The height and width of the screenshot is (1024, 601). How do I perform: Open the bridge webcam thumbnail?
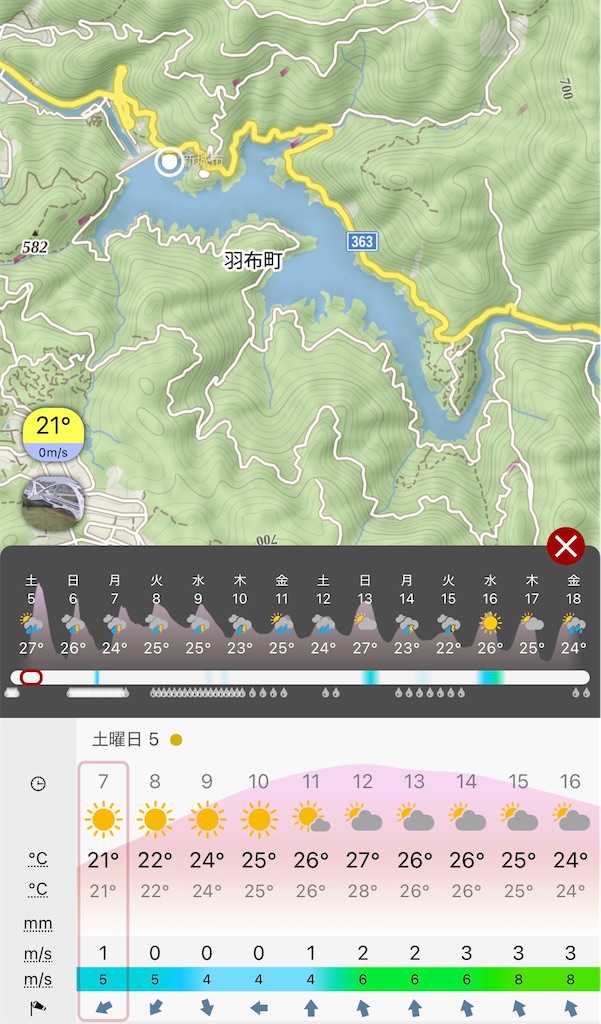52,504
